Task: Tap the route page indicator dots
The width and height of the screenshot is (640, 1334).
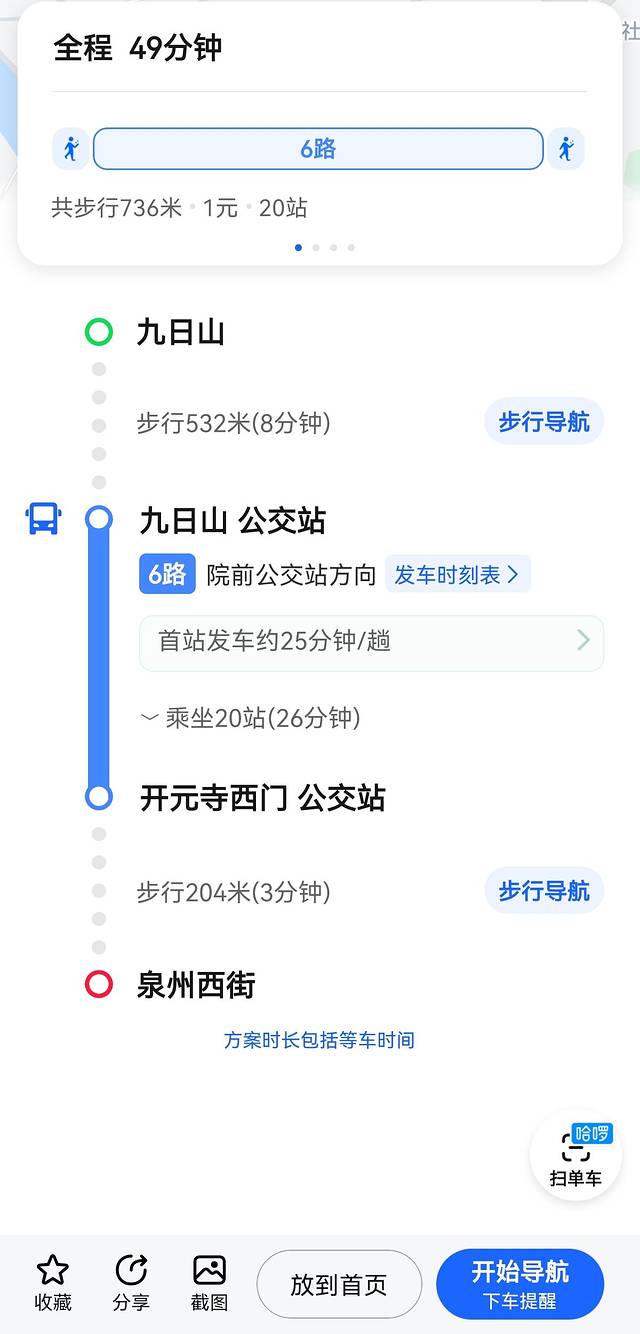Action: 325,247
